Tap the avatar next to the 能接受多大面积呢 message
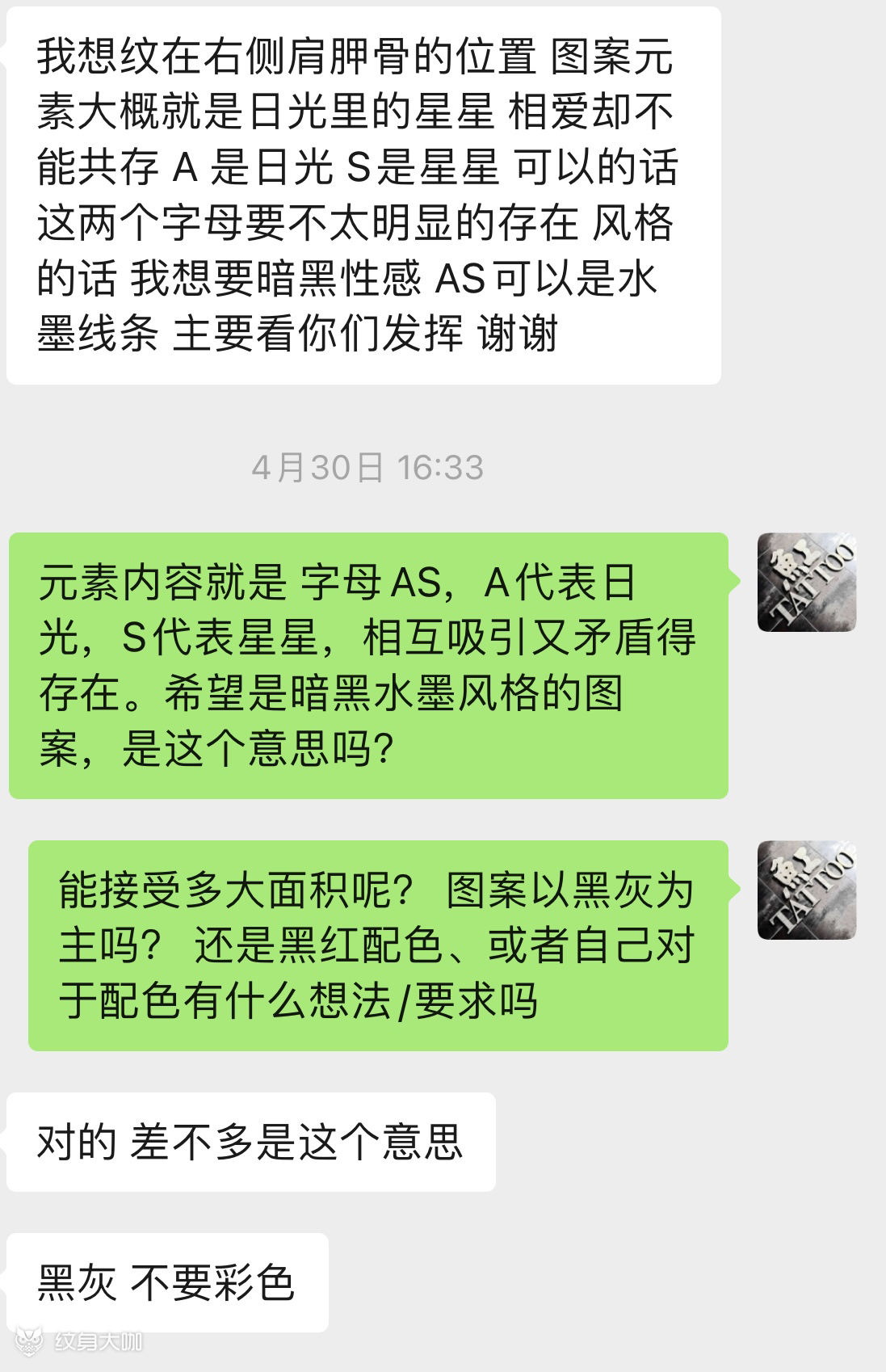The image size is (886, 1372). (x=806, y=890)
